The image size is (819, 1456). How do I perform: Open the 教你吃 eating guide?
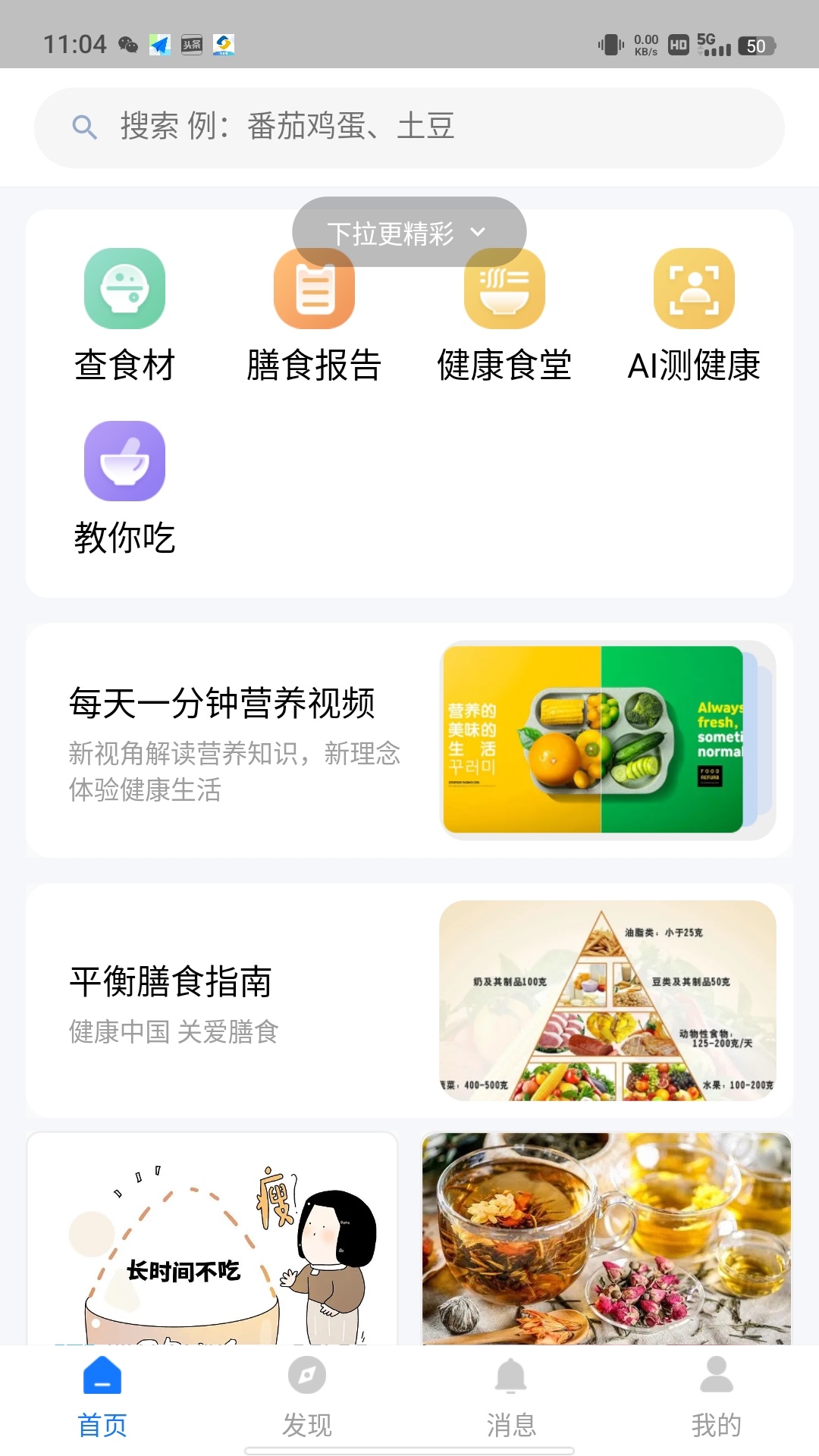pyautogui.click(x=124, y=485)
